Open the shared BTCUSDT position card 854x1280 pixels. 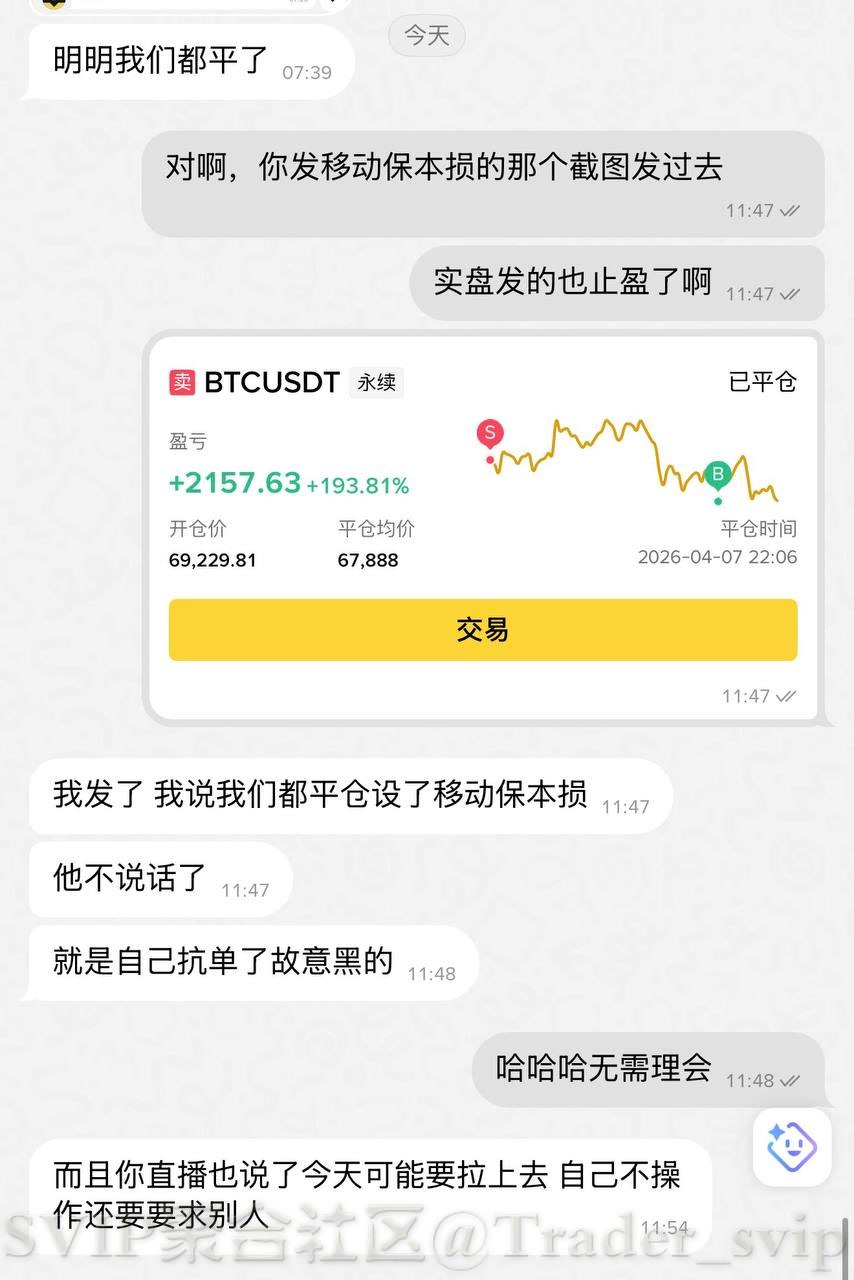[482, 470]
